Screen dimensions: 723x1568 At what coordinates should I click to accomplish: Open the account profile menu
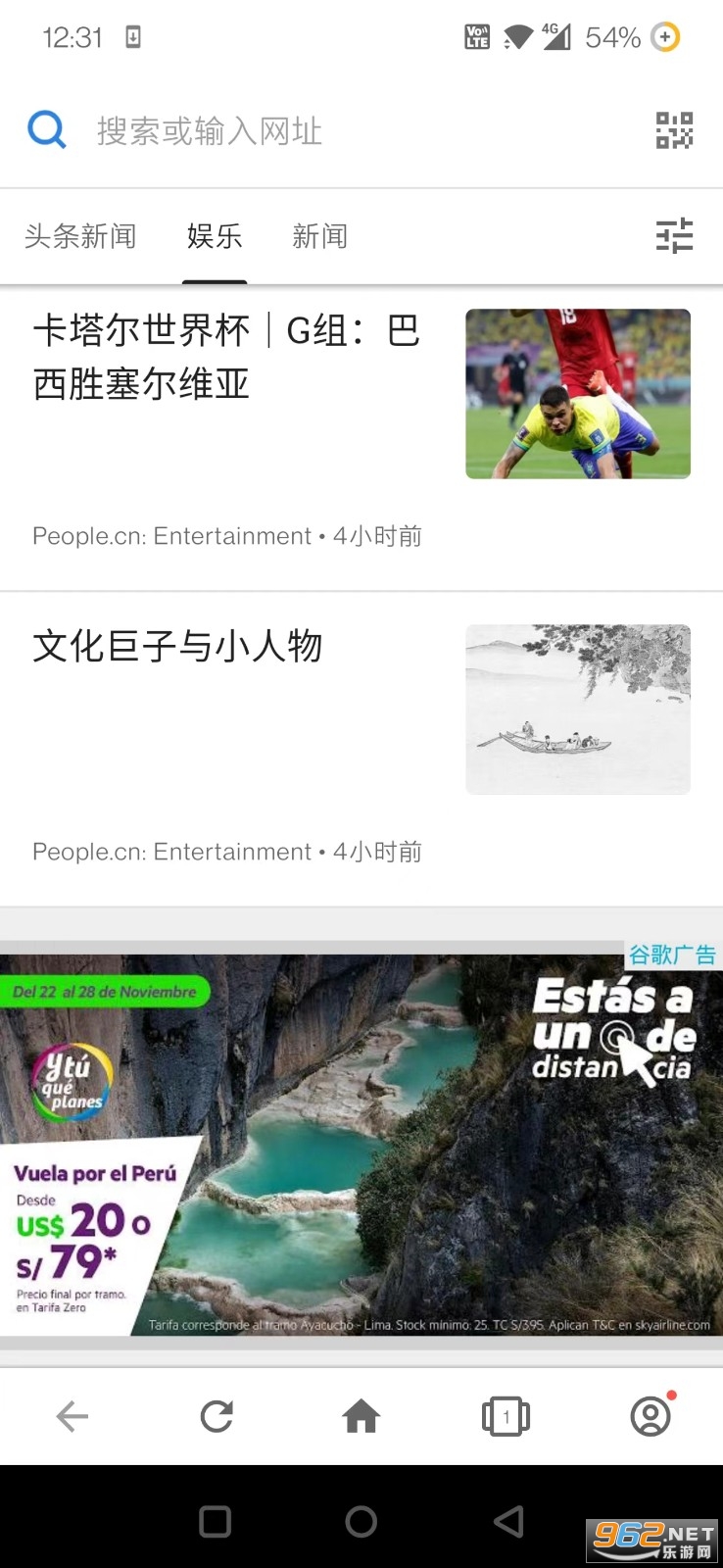pyautogui.click(x=651, y=1416)
